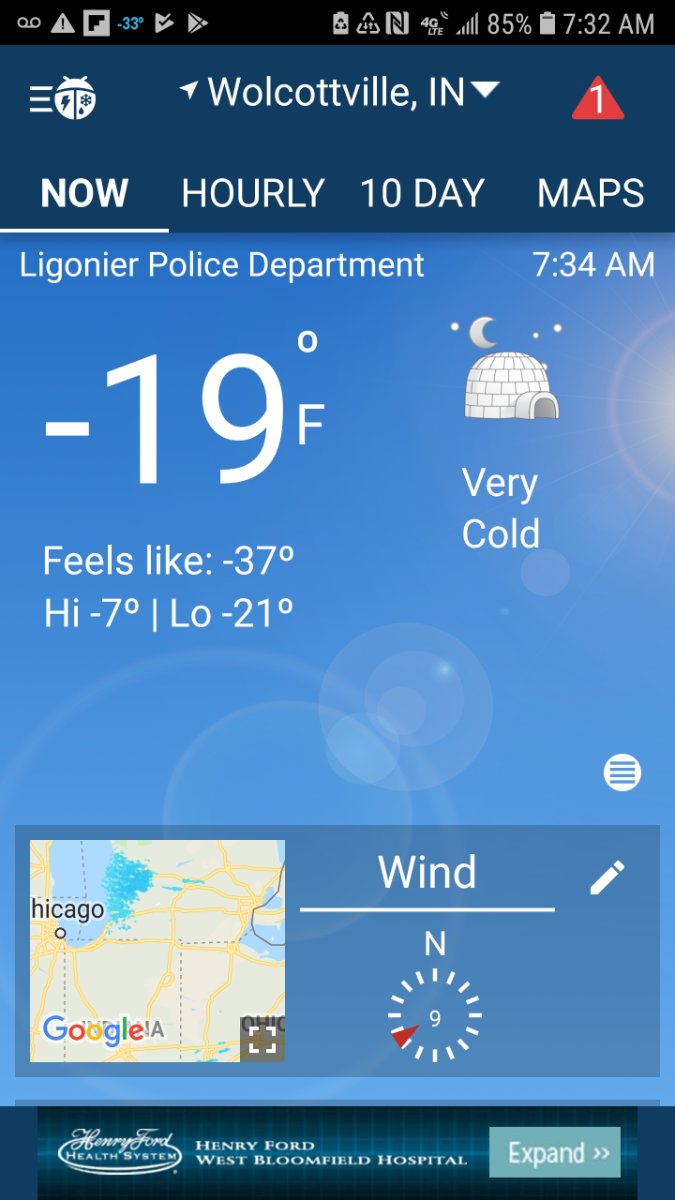Edit the Wind tile with pencil icon
This screenshot has height=1200, width=675.
[607, 877]
